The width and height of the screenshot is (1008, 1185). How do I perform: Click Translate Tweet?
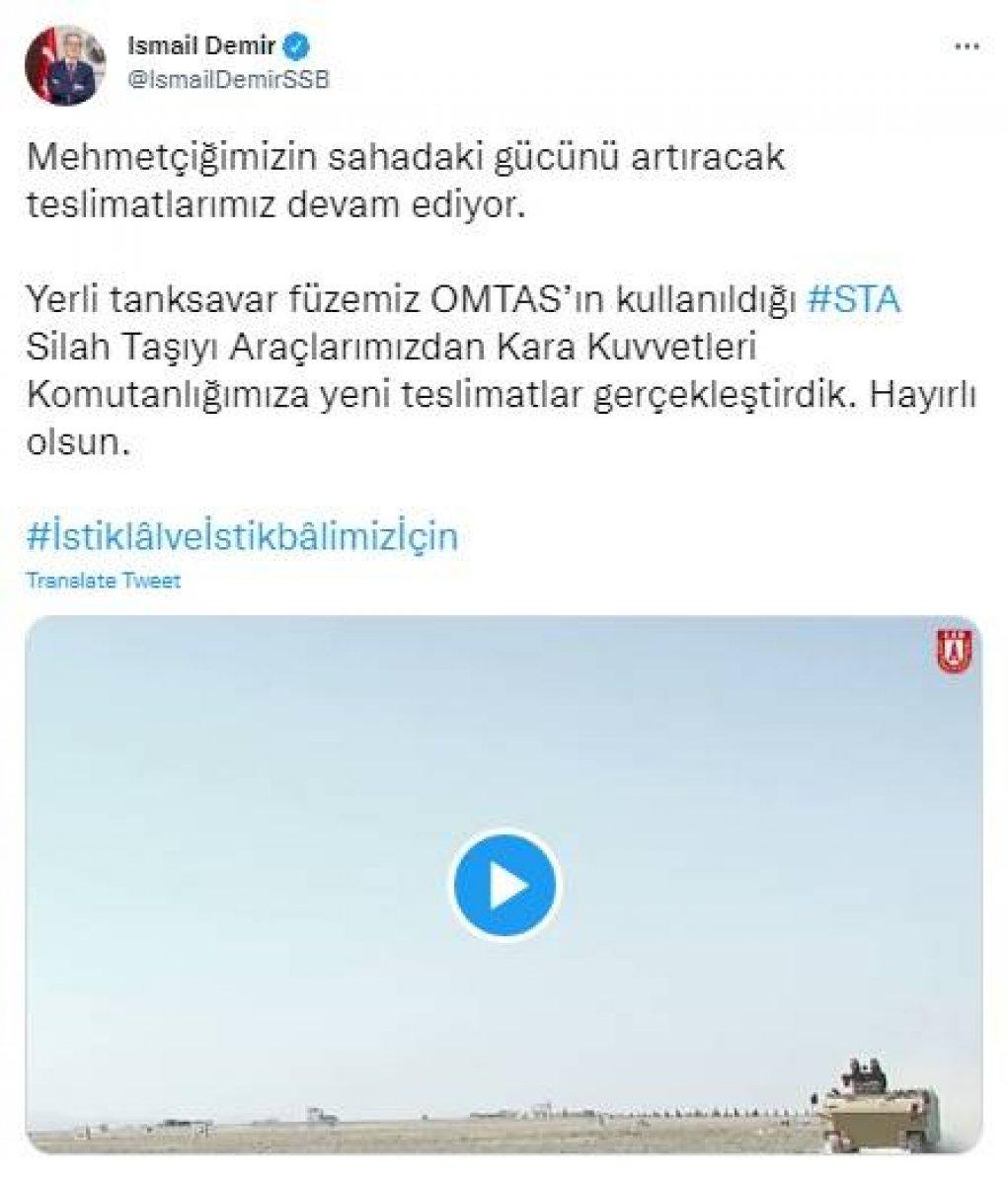[x=102, y=582]
